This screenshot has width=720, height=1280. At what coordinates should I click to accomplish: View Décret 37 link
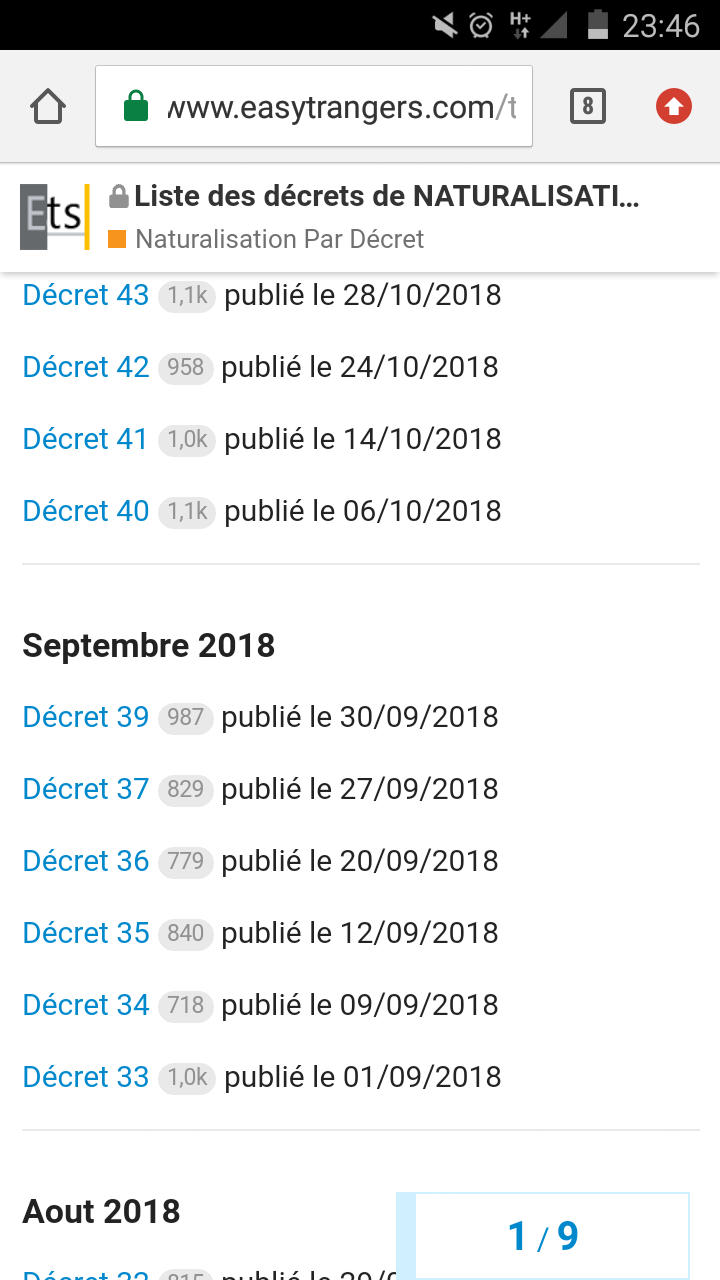pyautogui.click(x=86, y=789)
